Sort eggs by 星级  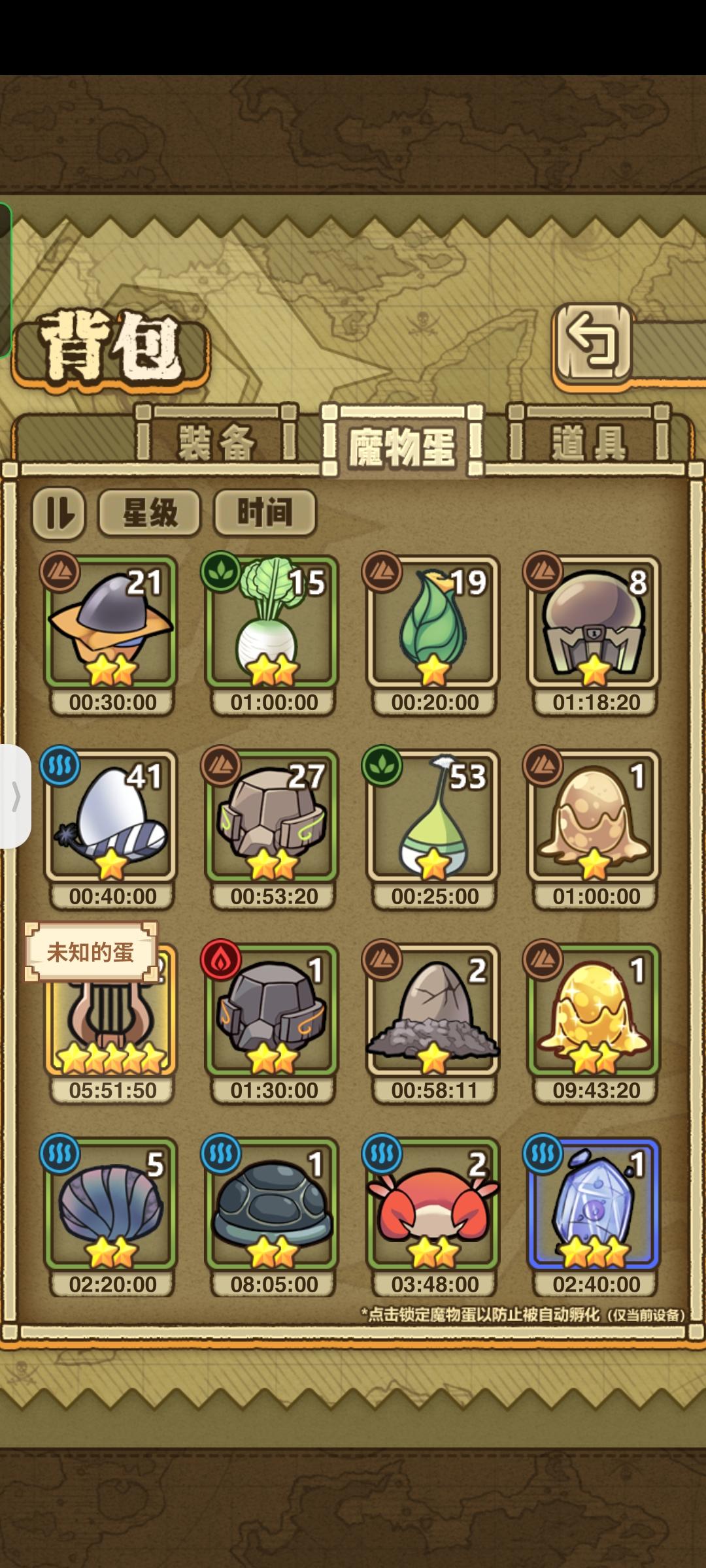pyautogui.click(x=149, y=513)
